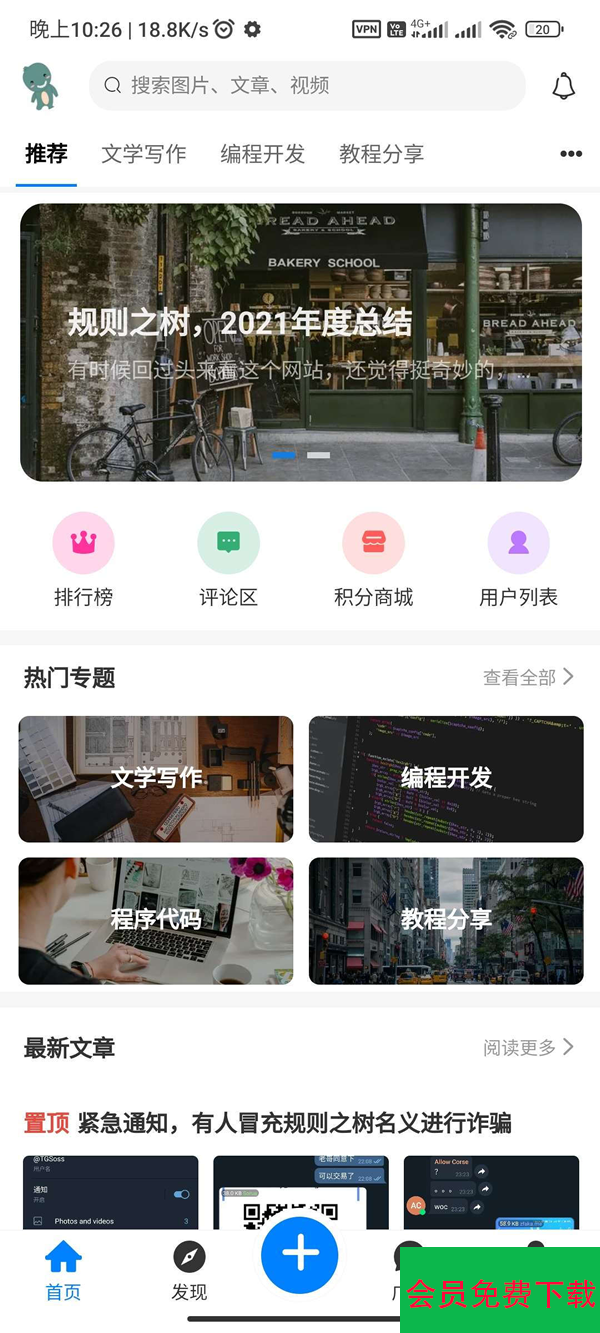
Task: Open the 文学写作 topic card
Action: coord(156,779)
